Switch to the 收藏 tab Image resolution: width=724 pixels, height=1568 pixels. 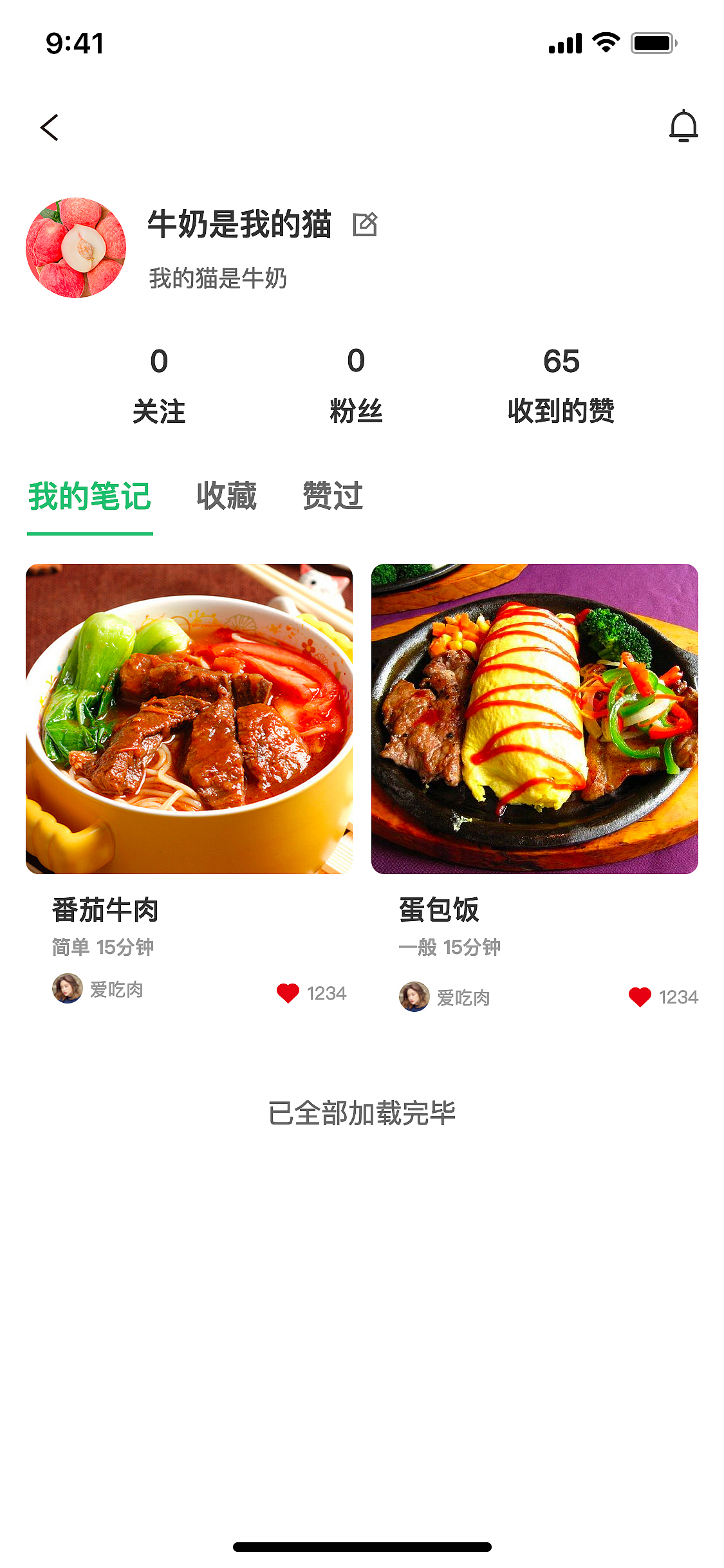(227, 496)
